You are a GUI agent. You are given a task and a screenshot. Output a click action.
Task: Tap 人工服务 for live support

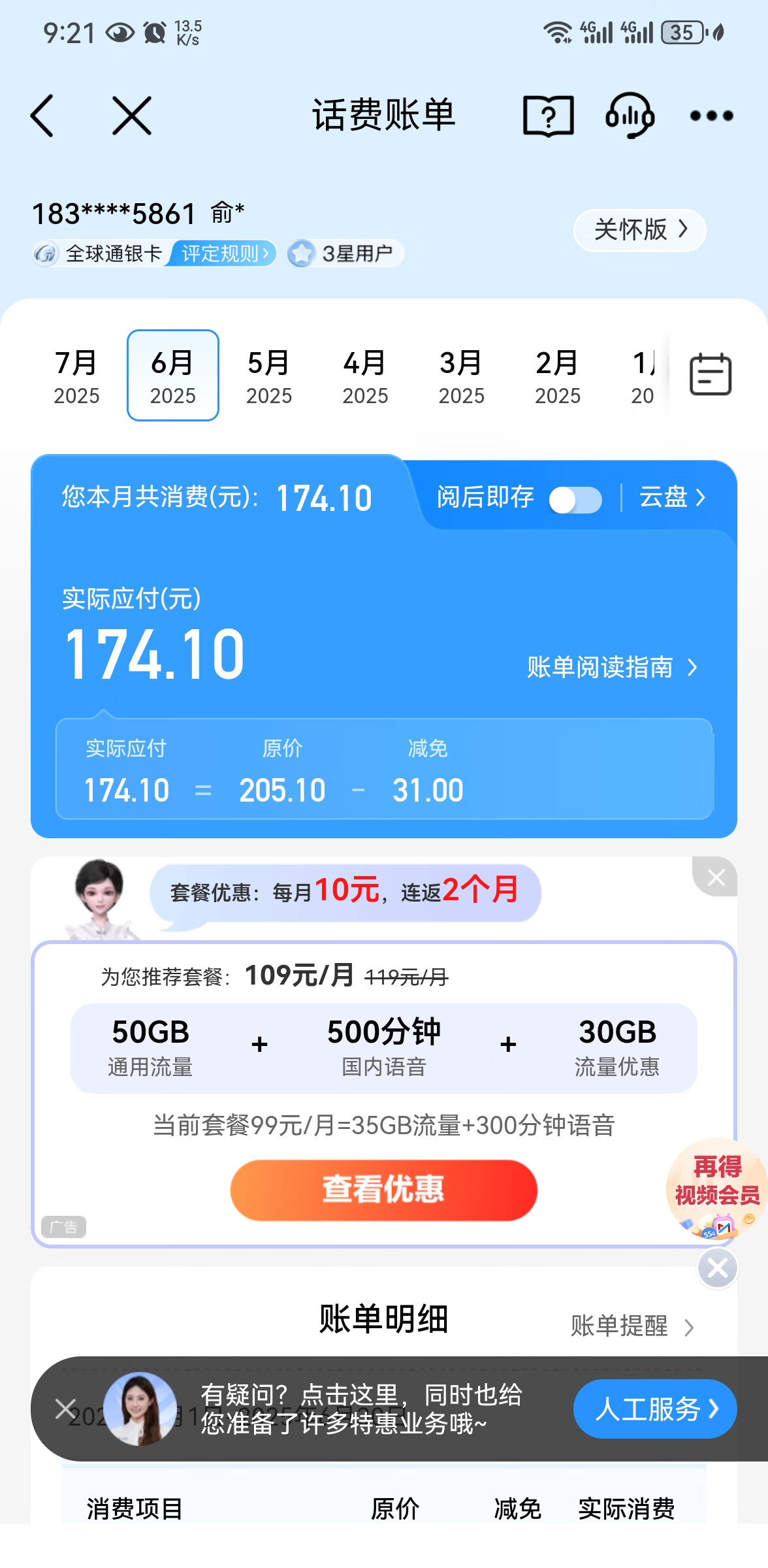point(654,1409)
